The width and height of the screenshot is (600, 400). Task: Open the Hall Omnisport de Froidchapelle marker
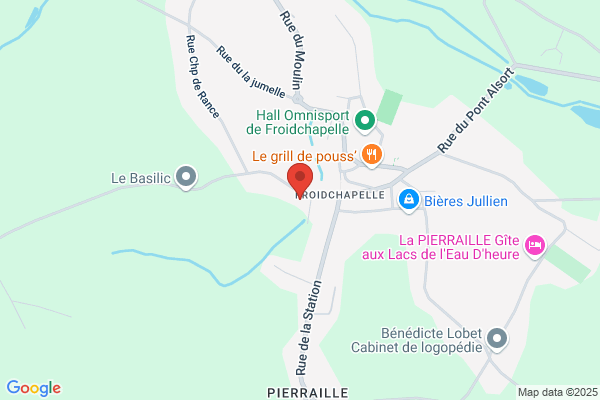pyautogui.click(x=365, y=122)
